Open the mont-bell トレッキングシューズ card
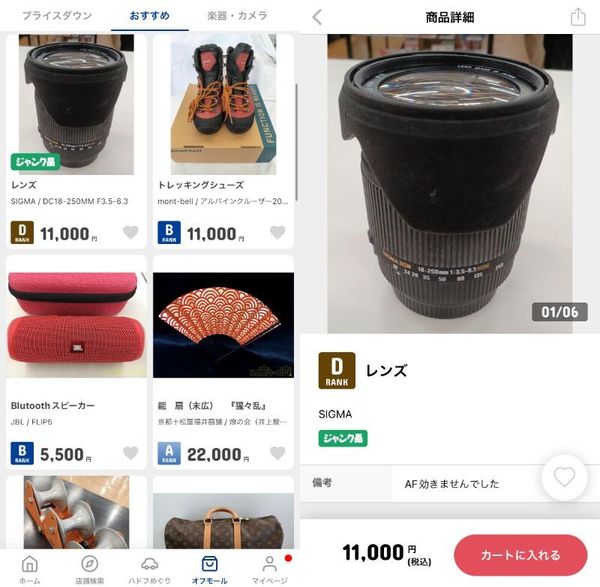Screen dimensions: 600x587 [x=223, y=141]
